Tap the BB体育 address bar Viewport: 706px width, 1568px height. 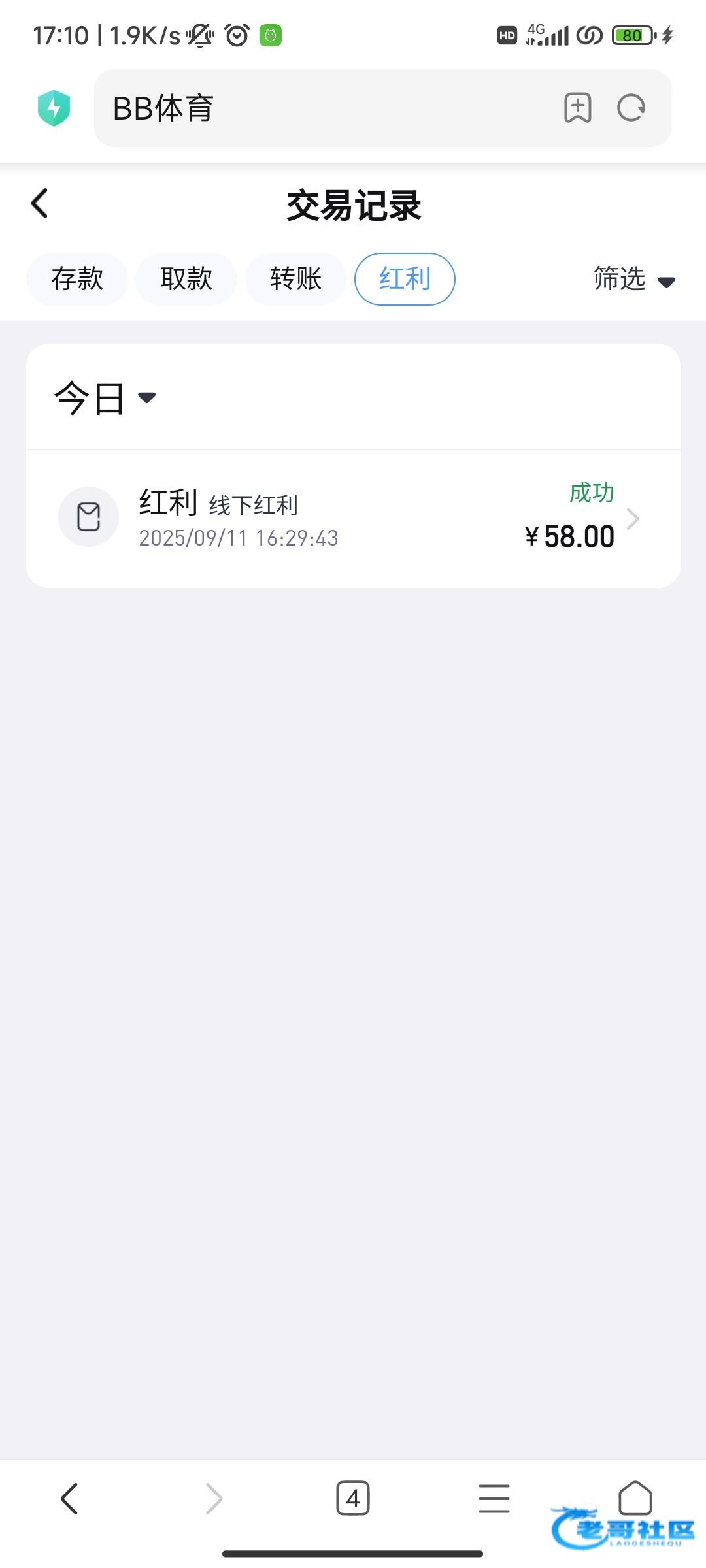(327, 108)
